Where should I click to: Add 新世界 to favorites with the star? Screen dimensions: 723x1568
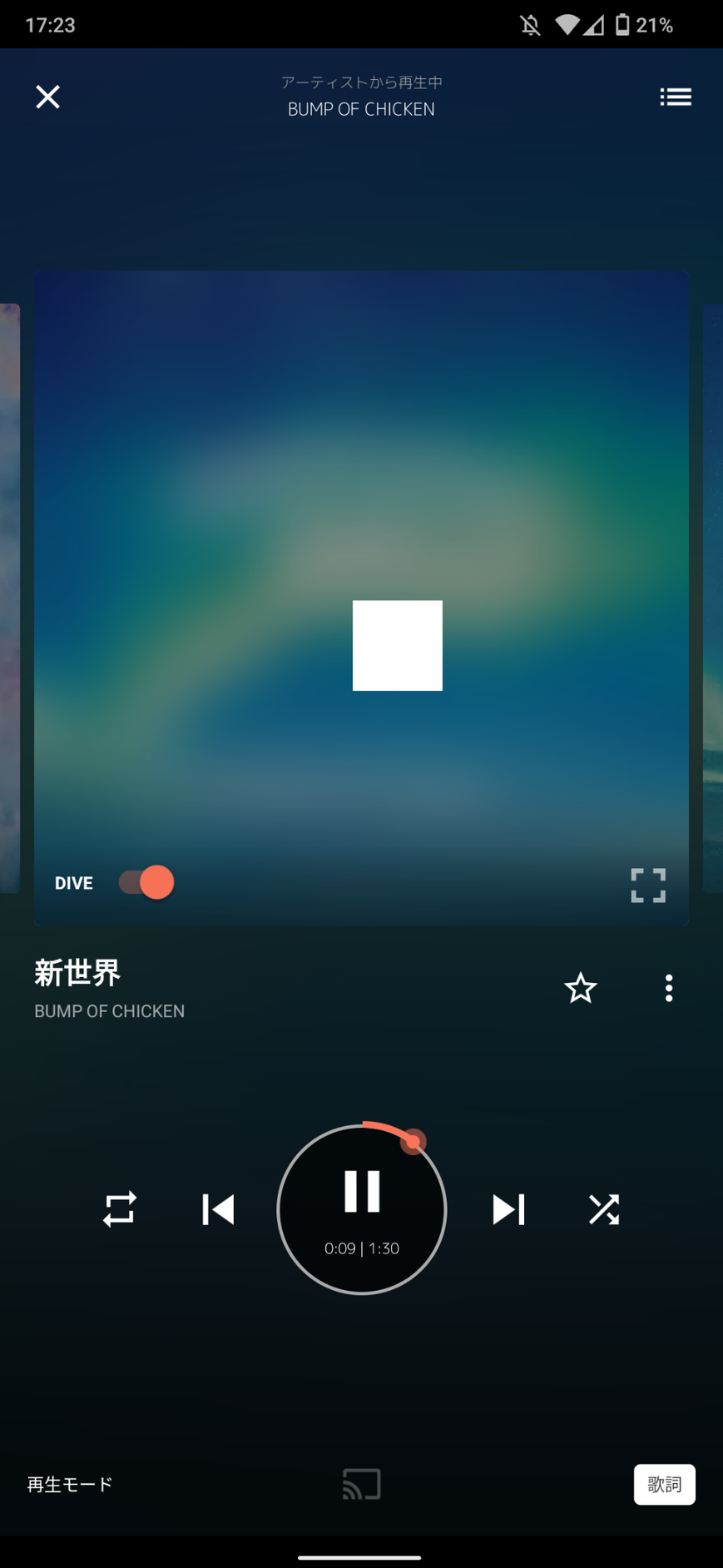point(581,988)
